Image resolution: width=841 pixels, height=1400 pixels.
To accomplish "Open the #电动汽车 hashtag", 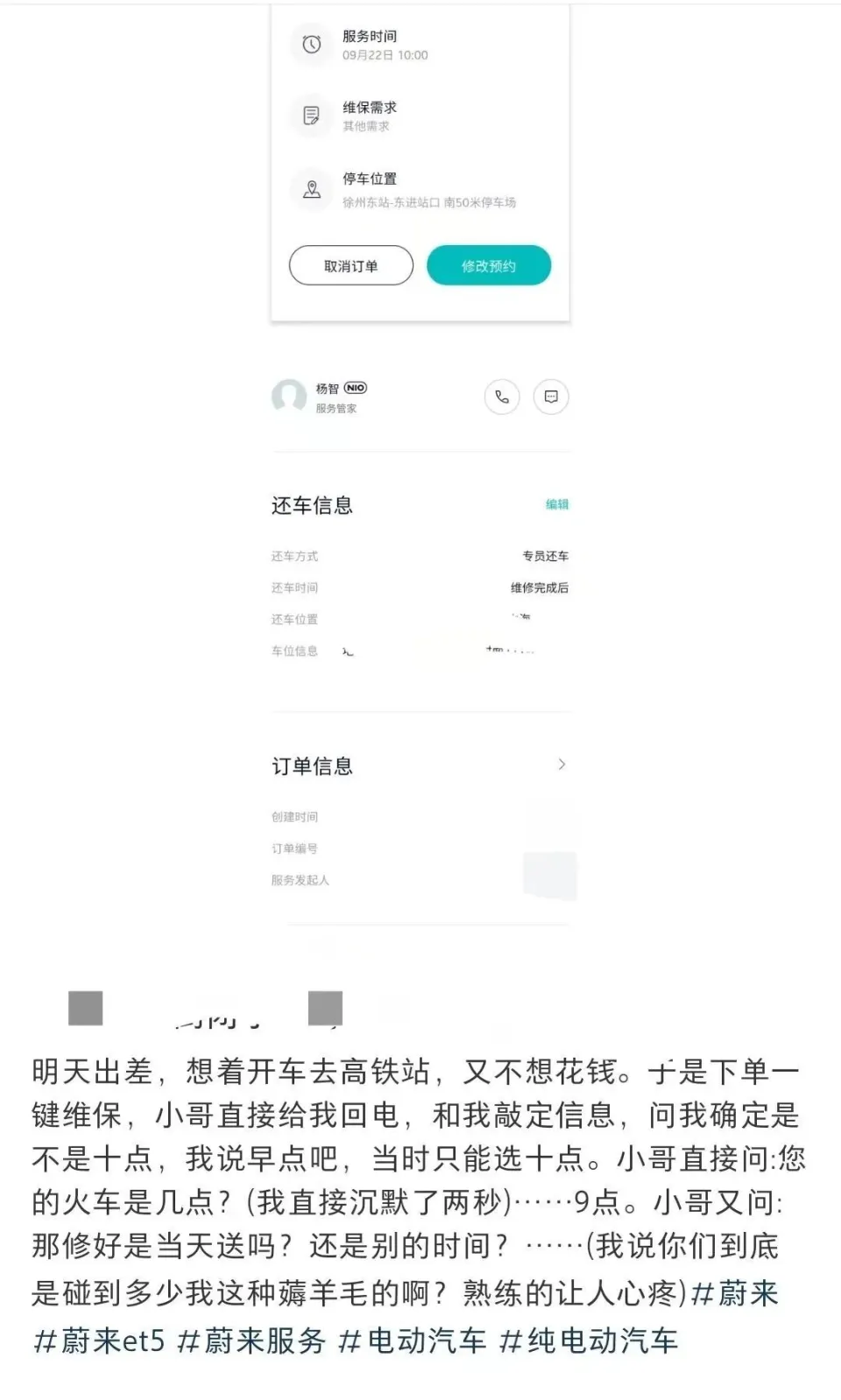I will pos(412,1340).
